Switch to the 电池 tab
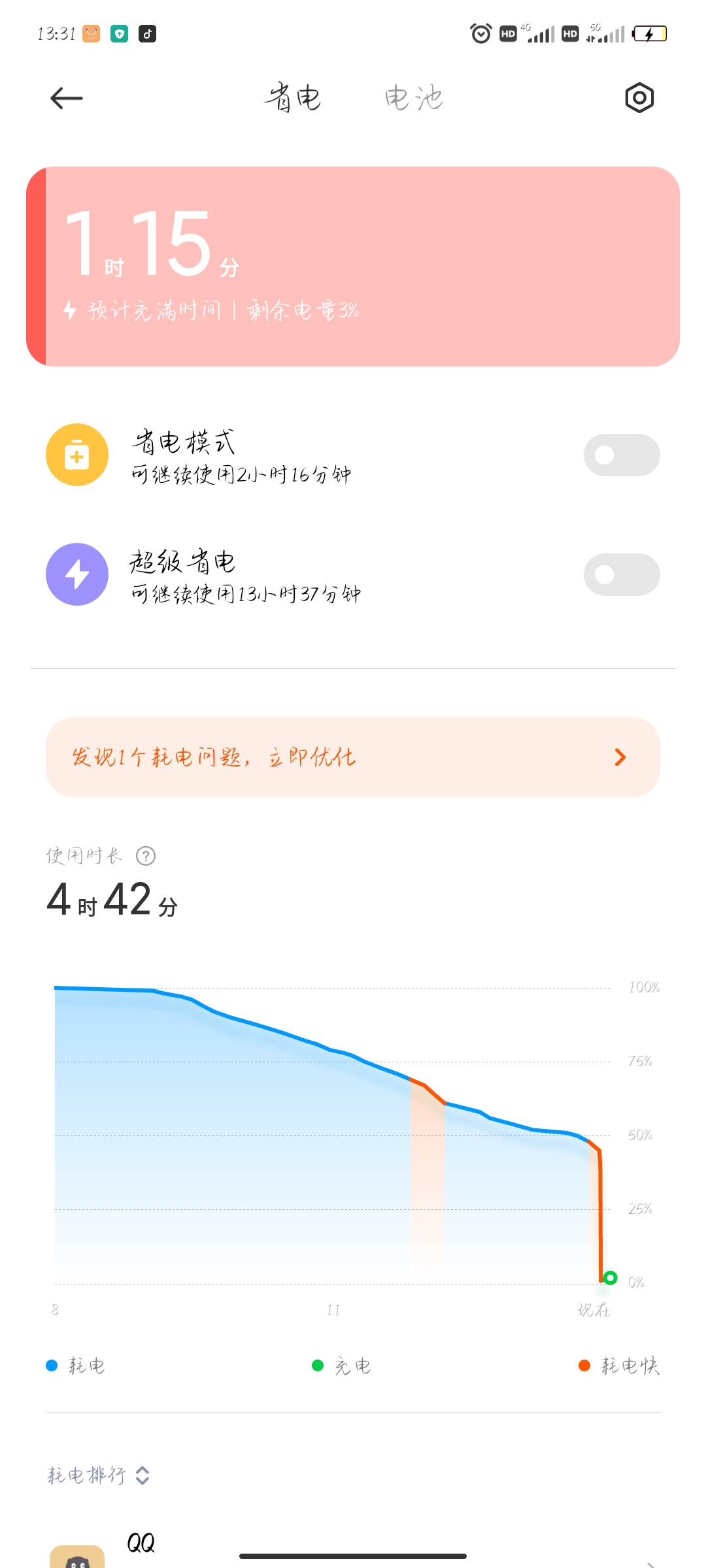Screen dimensions: 706x1568 [x=414, y=98]
